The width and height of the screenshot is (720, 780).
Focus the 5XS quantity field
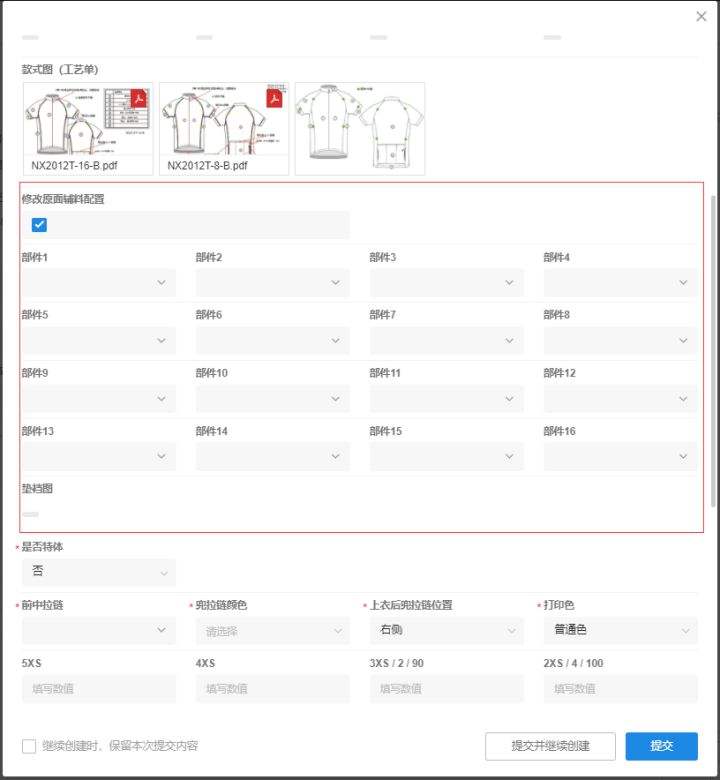(x=98, y=689)
